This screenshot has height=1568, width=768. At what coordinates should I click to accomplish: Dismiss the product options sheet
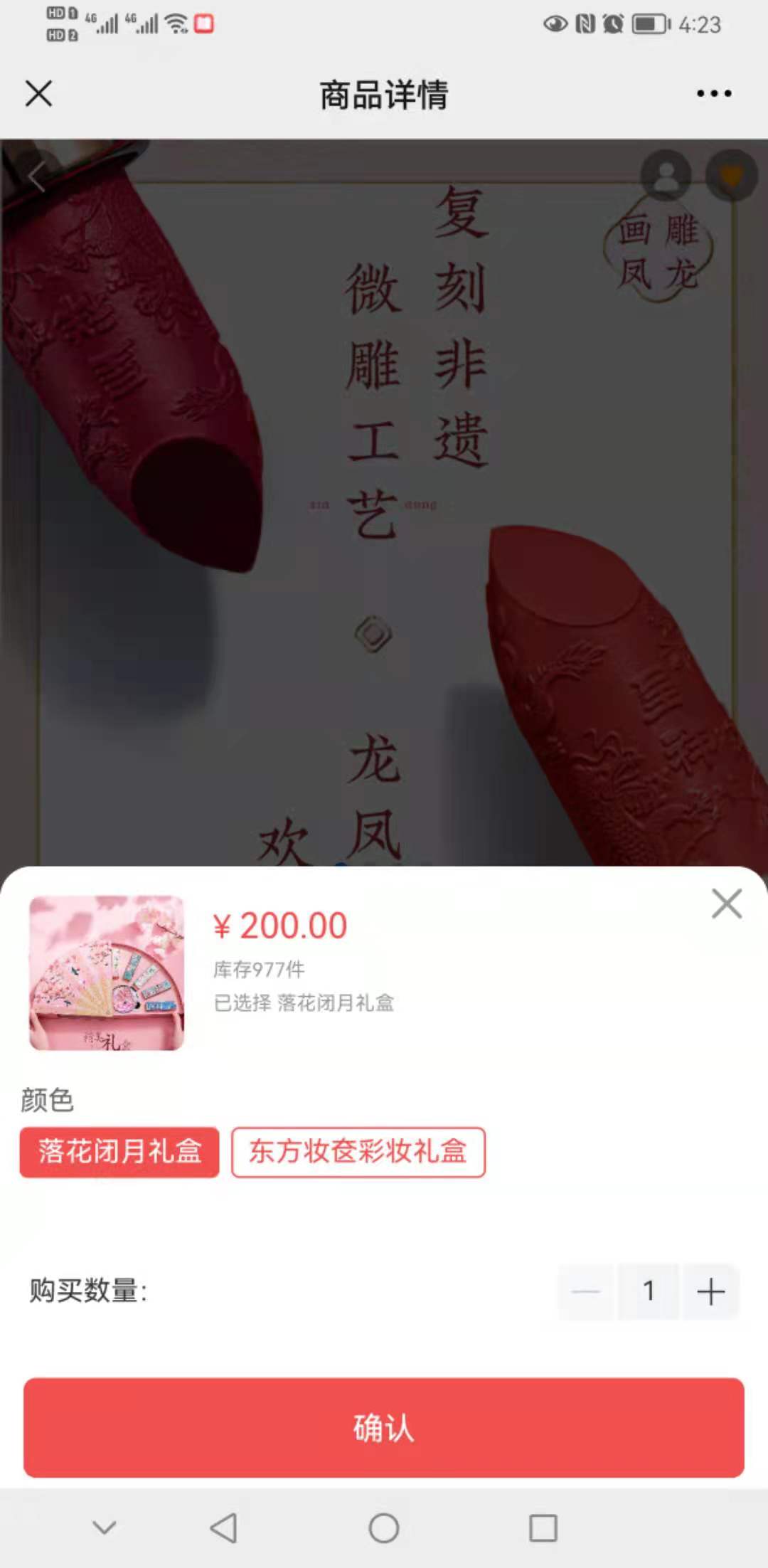coord(726,904)
